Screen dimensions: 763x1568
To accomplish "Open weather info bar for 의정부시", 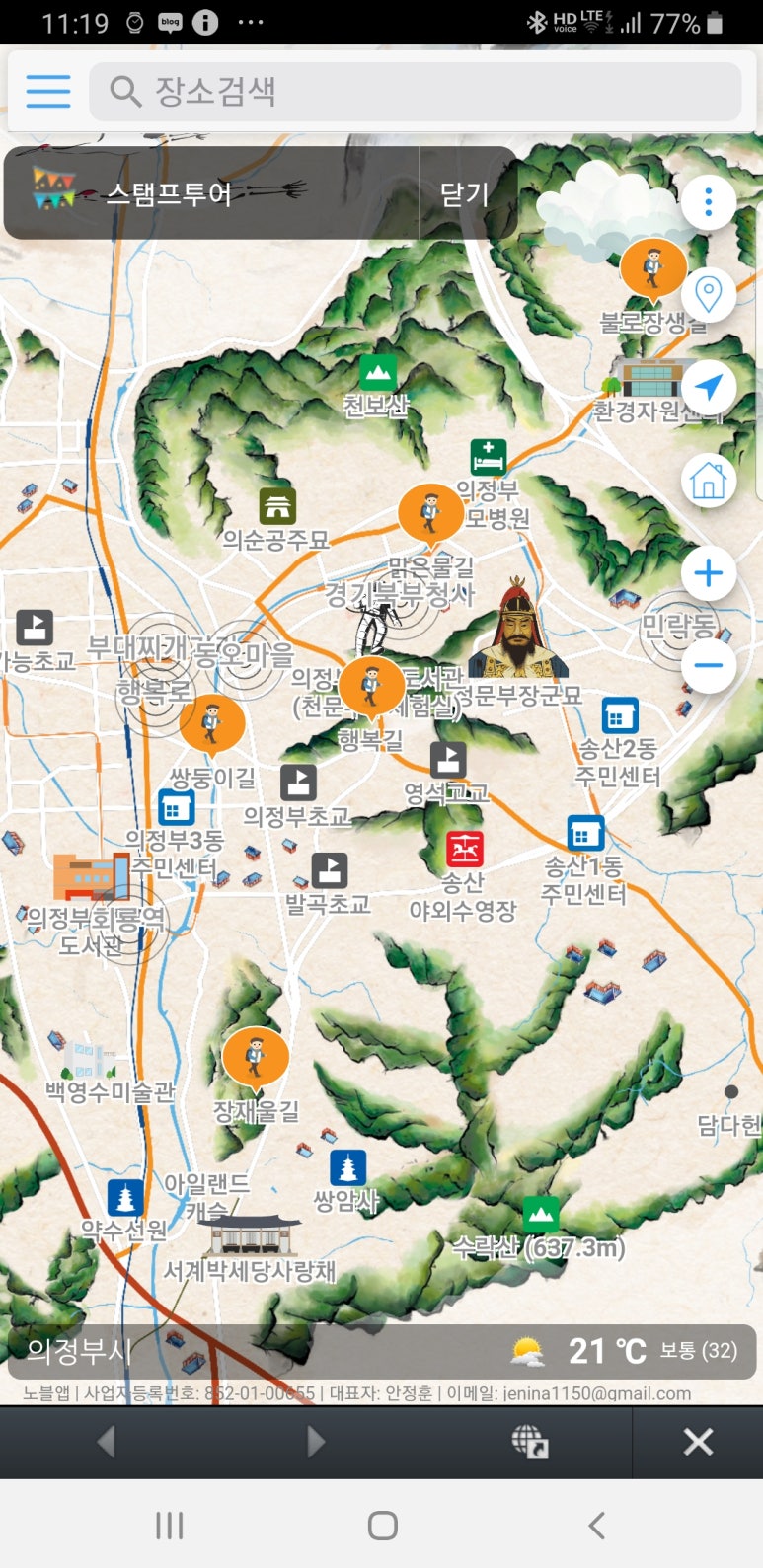I will [x=382, y=1351].
